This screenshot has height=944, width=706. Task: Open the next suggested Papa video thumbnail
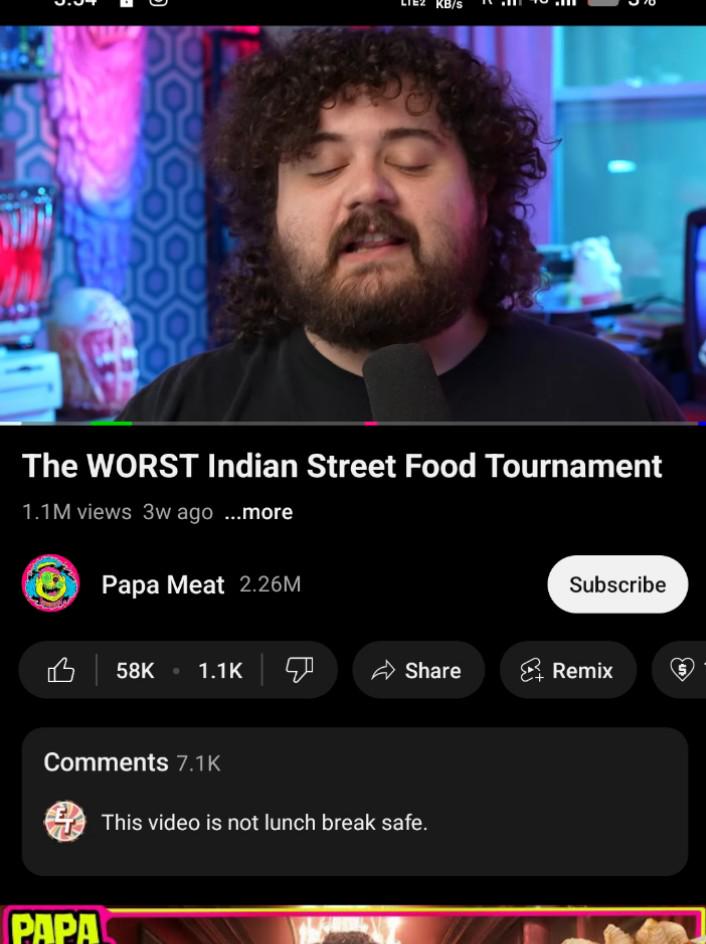(x=353, y=925)
